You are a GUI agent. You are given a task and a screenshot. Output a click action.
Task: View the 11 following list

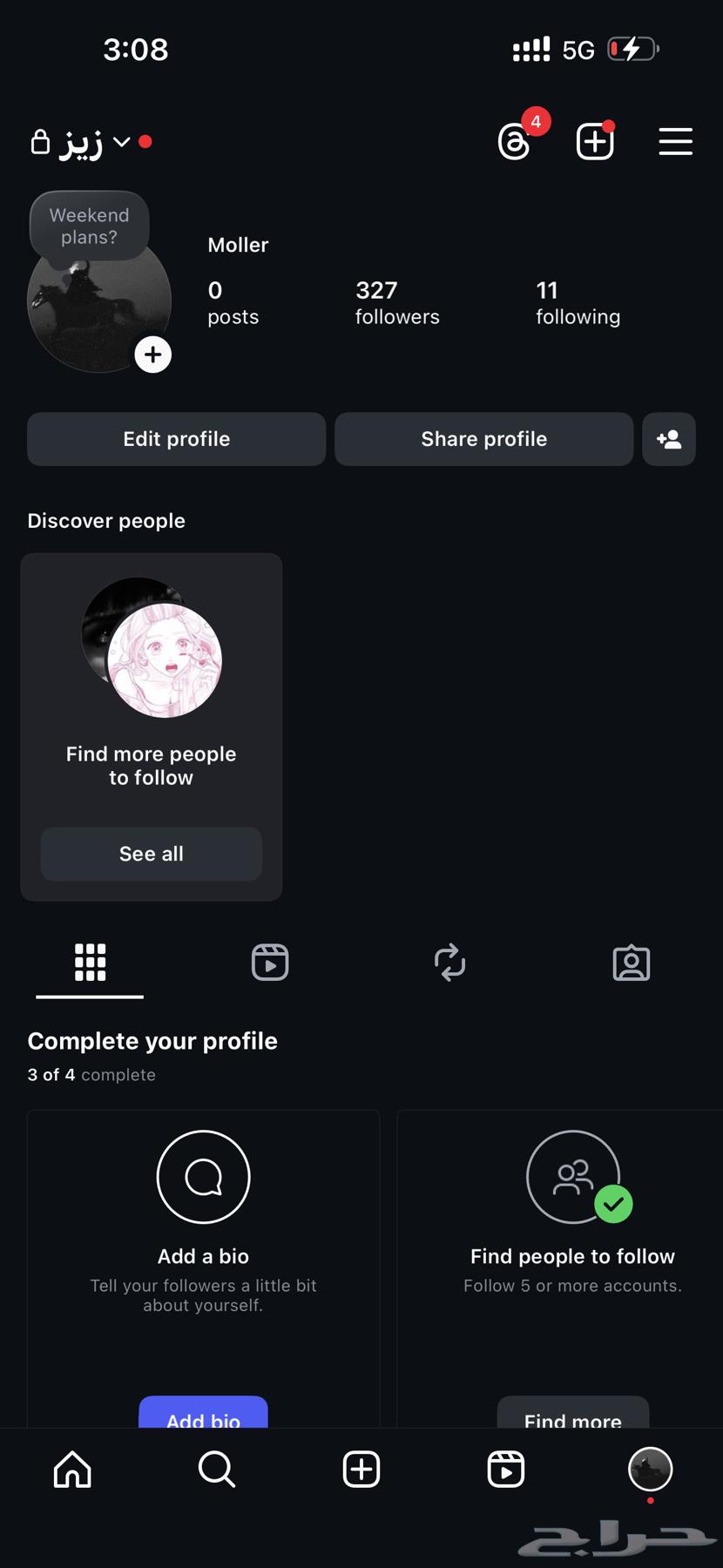(578, 302)
